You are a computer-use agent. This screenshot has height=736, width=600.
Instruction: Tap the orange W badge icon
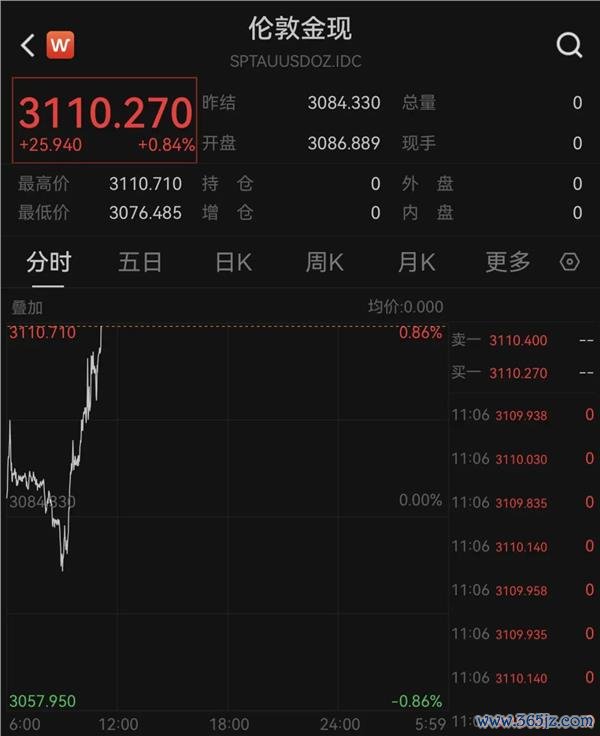[x=60, y=45]
